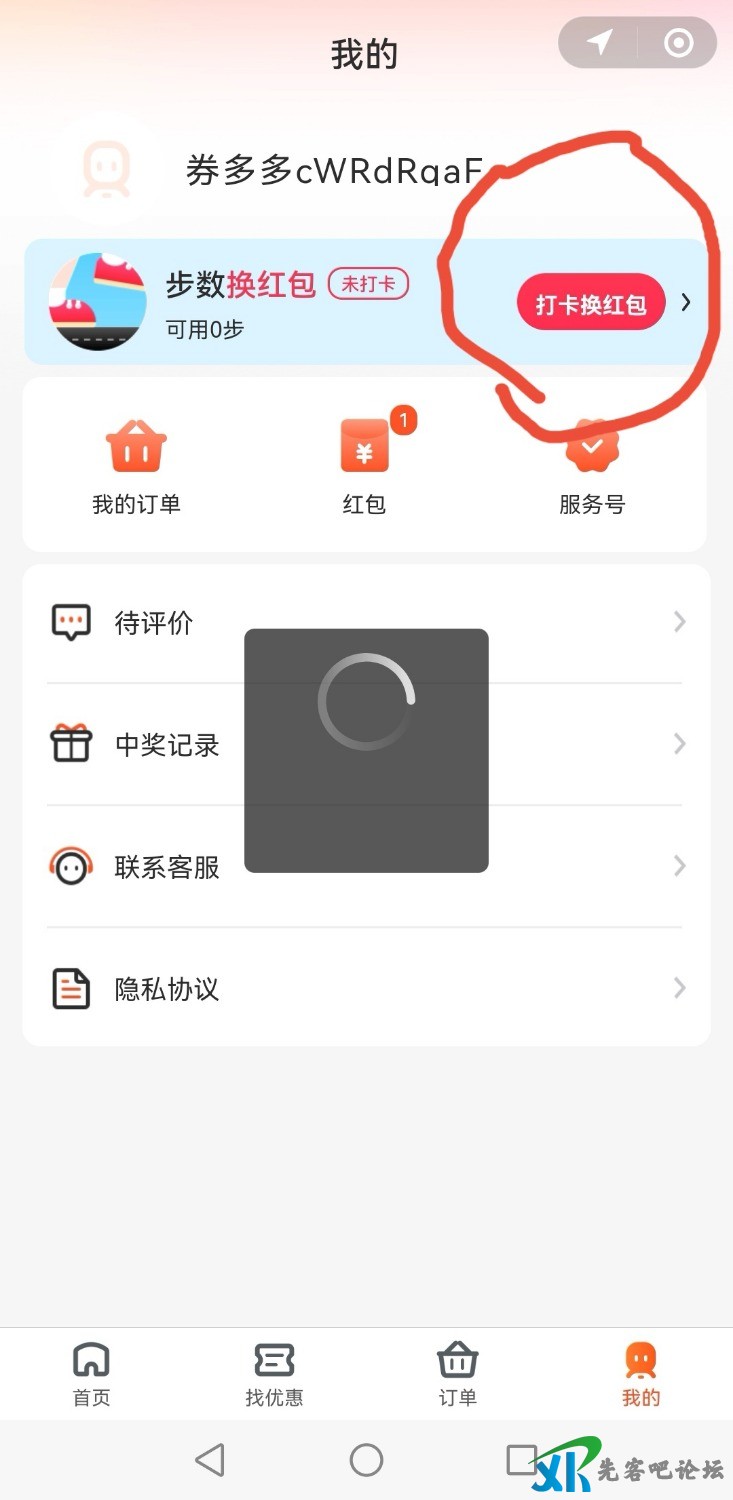Open 中奖记录 using its right arrow
733x1500 pixels.
tap(680, 744)
